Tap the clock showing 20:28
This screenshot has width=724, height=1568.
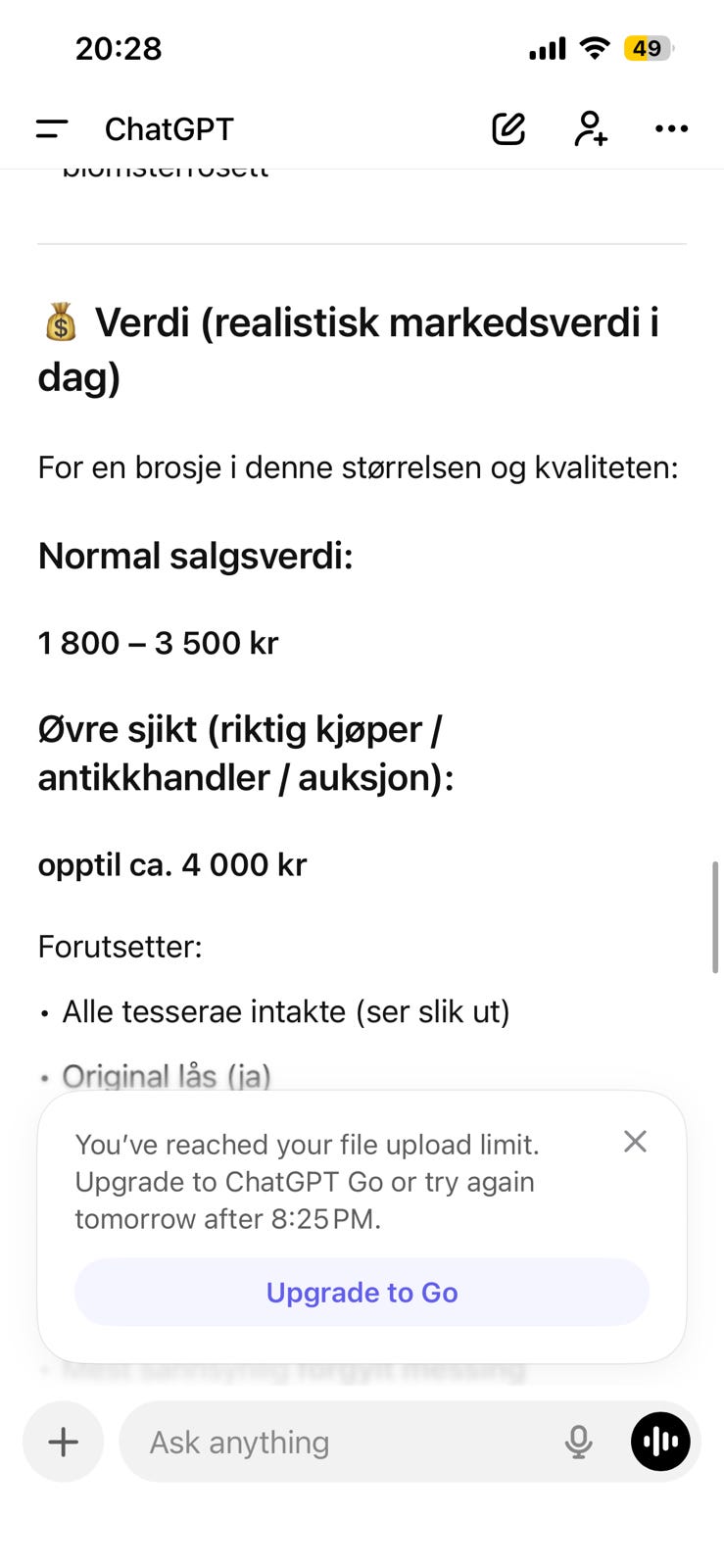click(x=119, y=47)
